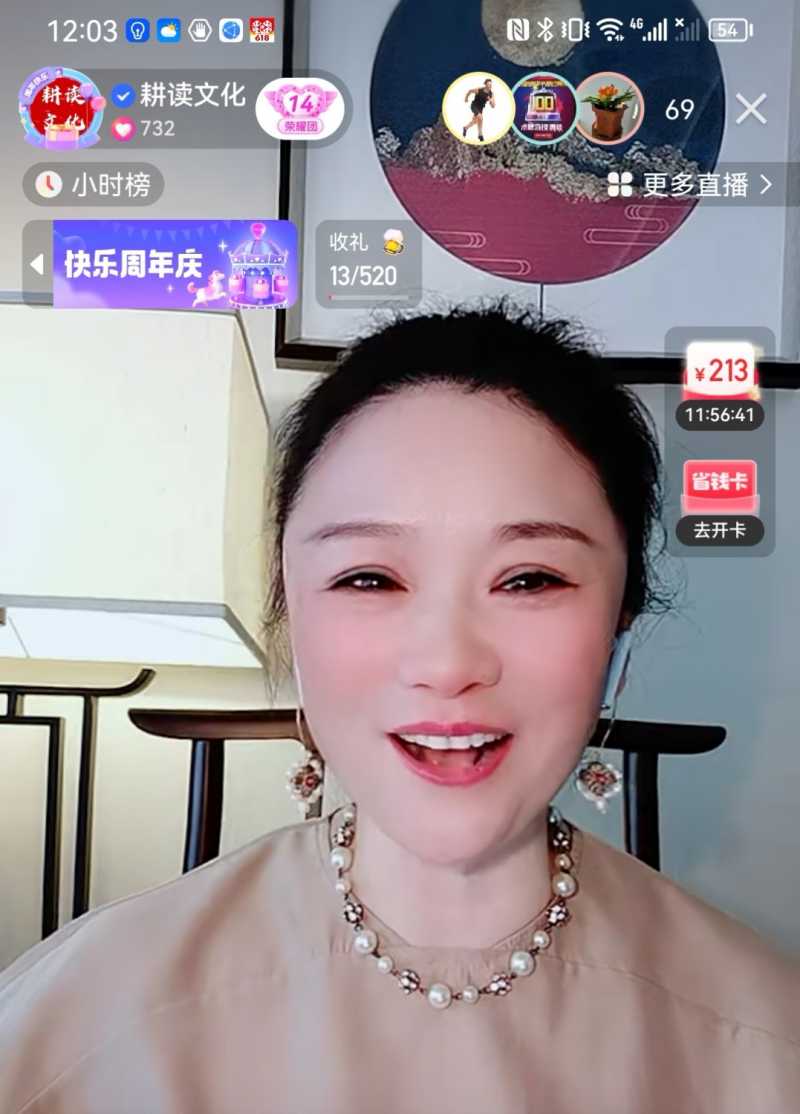Expand 更多直播 via its right chevron
The height and width of the screenshot is (1114, 800).
click(x=767, y=185)
